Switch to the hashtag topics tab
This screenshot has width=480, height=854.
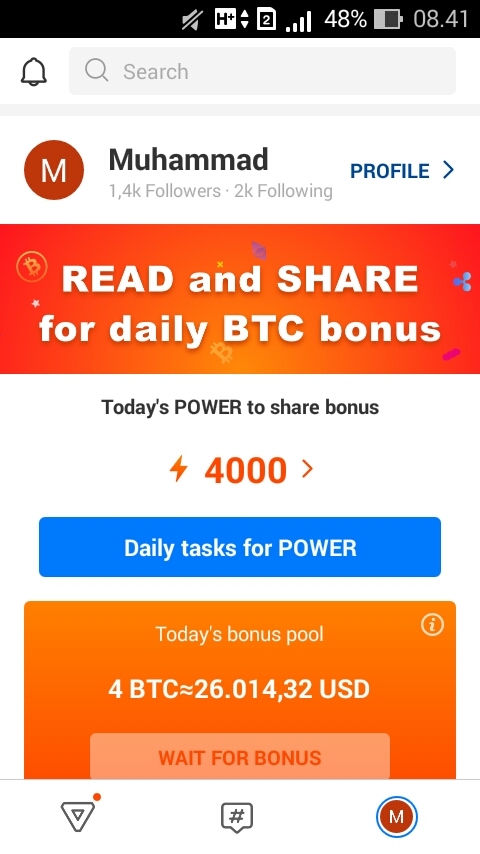pyautogui.click(x=236, y=818)
